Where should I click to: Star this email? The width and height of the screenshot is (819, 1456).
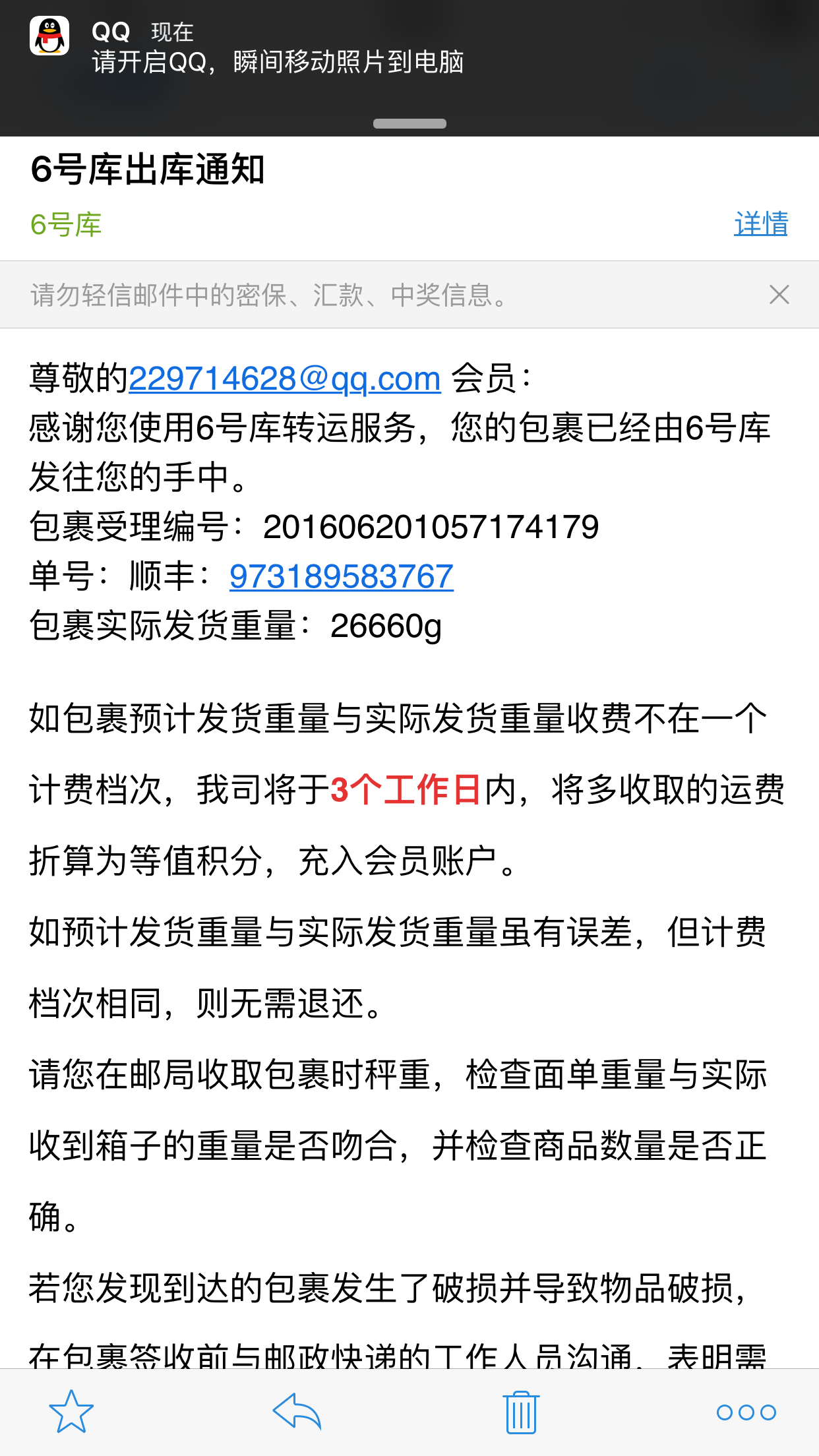click(71, 1412)
